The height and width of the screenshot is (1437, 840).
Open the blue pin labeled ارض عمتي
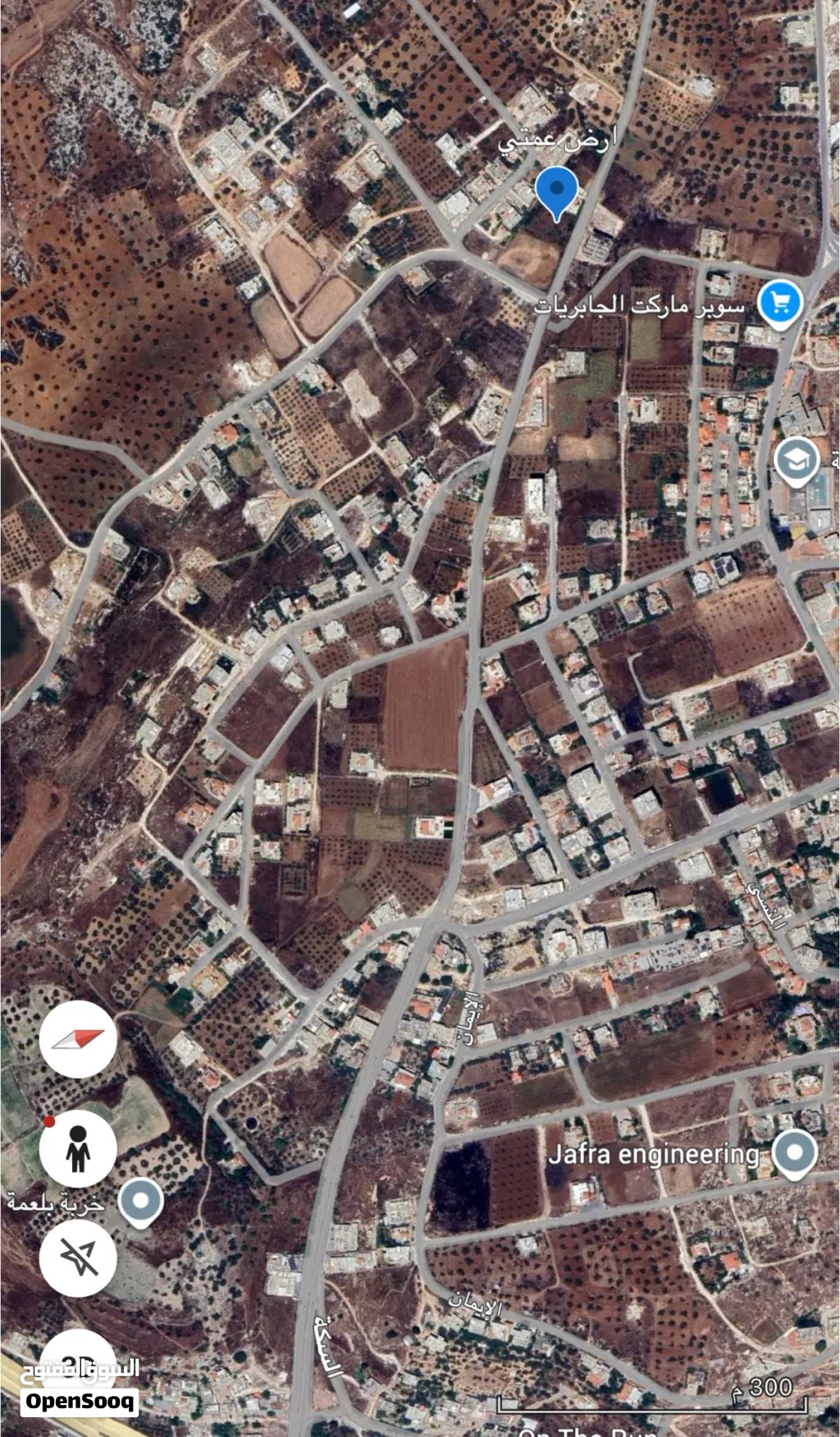(557, 190)
